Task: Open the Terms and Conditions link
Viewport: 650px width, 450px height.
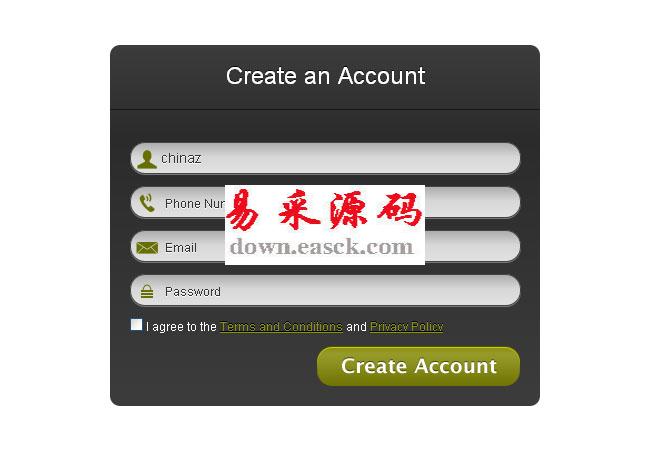Action: tap(281, 327)
